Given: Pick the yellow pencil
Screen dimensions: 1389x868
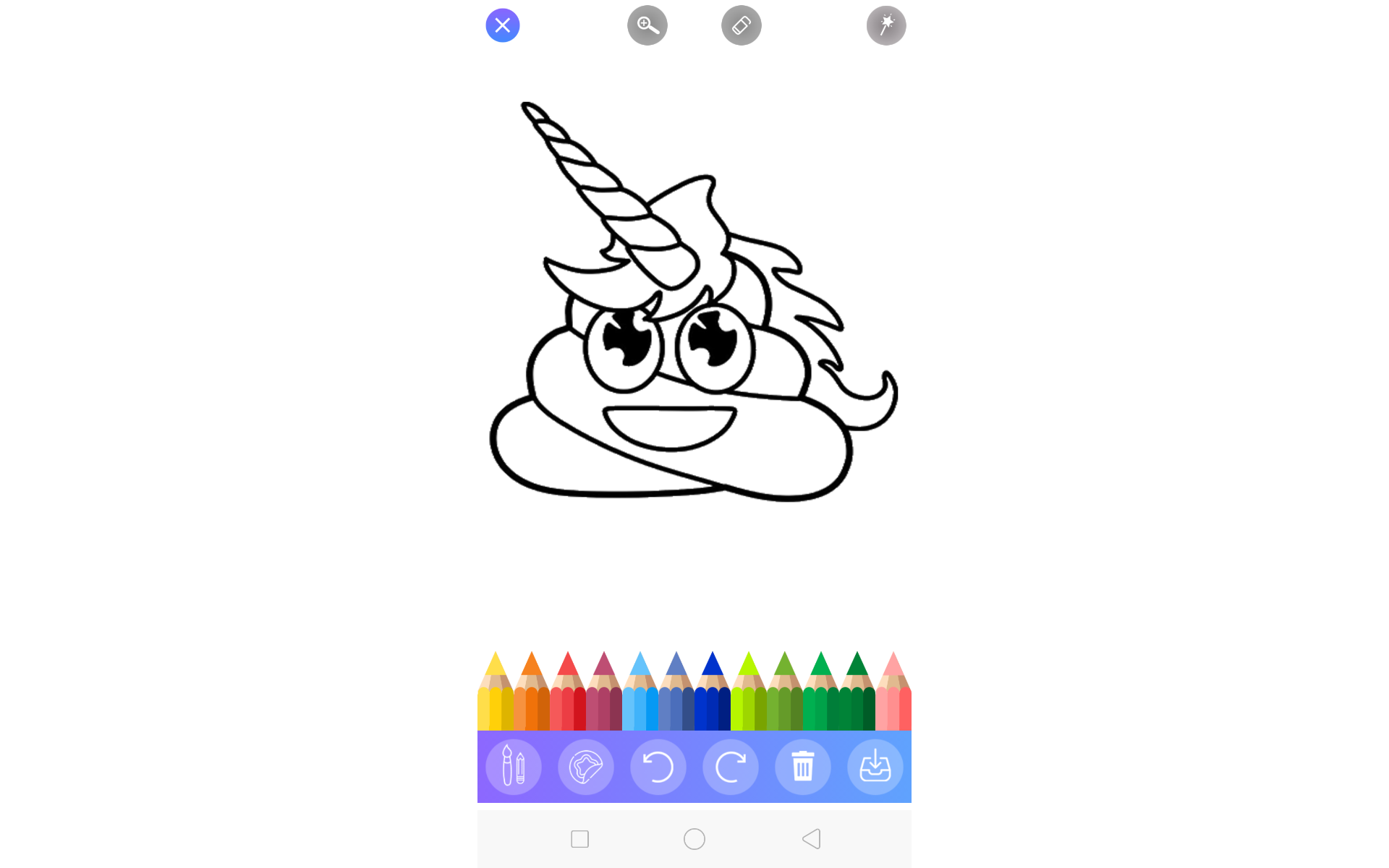Looking at the screenshot, I should click(x=496, y=691).
